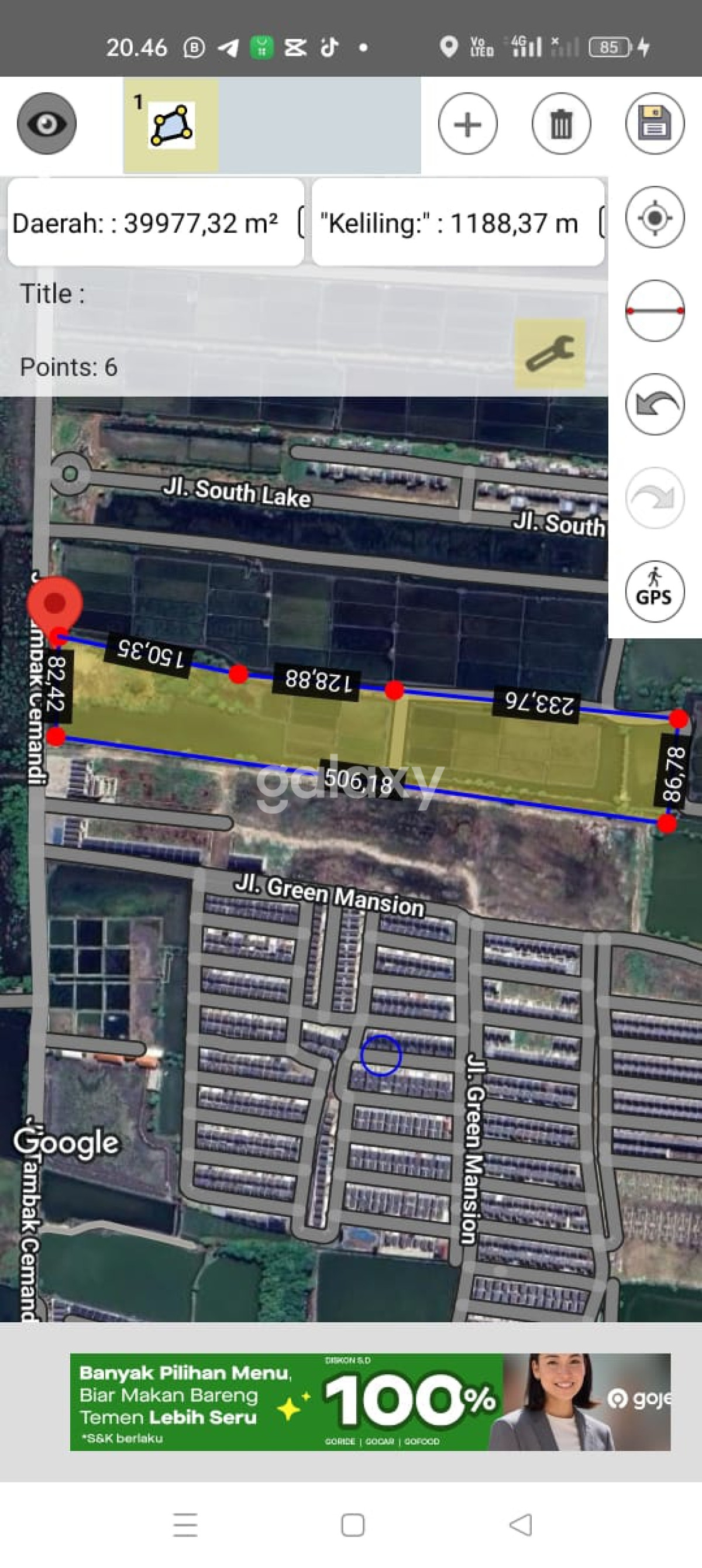Toggle visibility with the eye icon
702x1568 pixels.
point(47,123)
